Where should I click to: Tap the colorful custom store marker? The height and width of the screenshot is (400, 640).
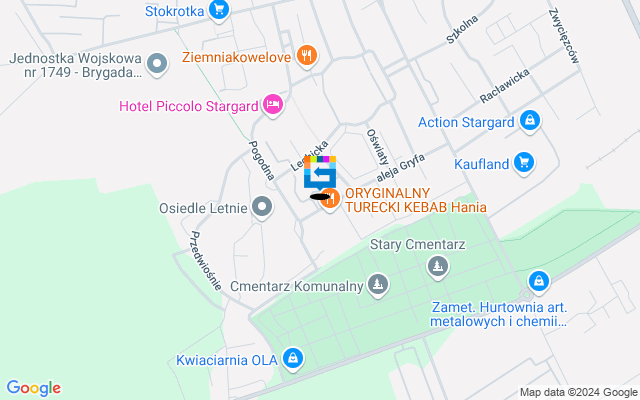coord(320,172)
